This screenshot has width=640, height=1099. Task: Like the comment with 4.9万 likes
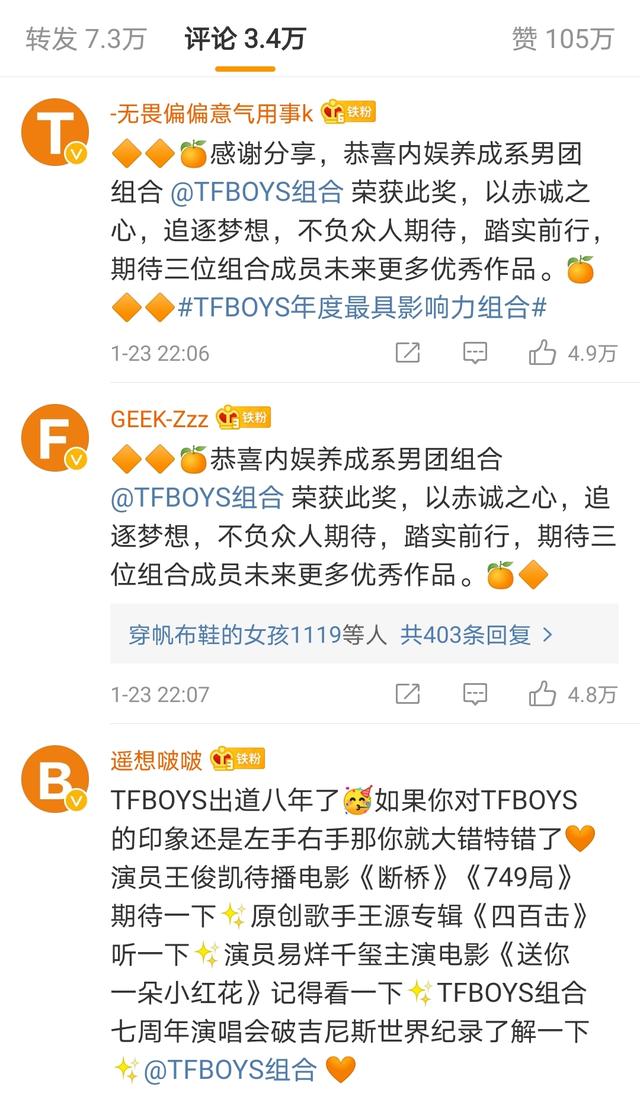click(x=573, y=353)
